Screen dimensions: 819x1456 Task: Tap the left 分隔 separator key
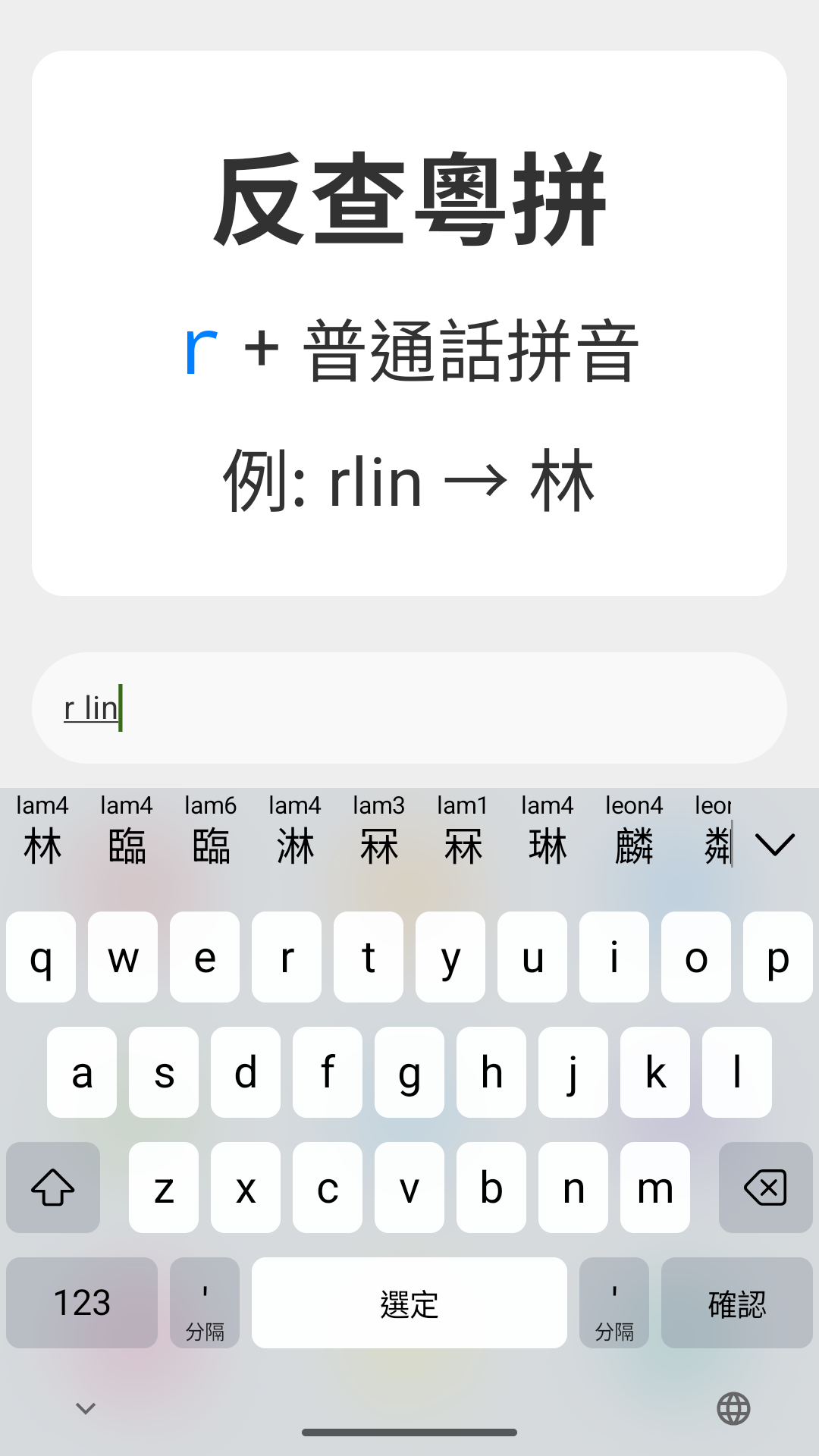[x=205, y=1303]
